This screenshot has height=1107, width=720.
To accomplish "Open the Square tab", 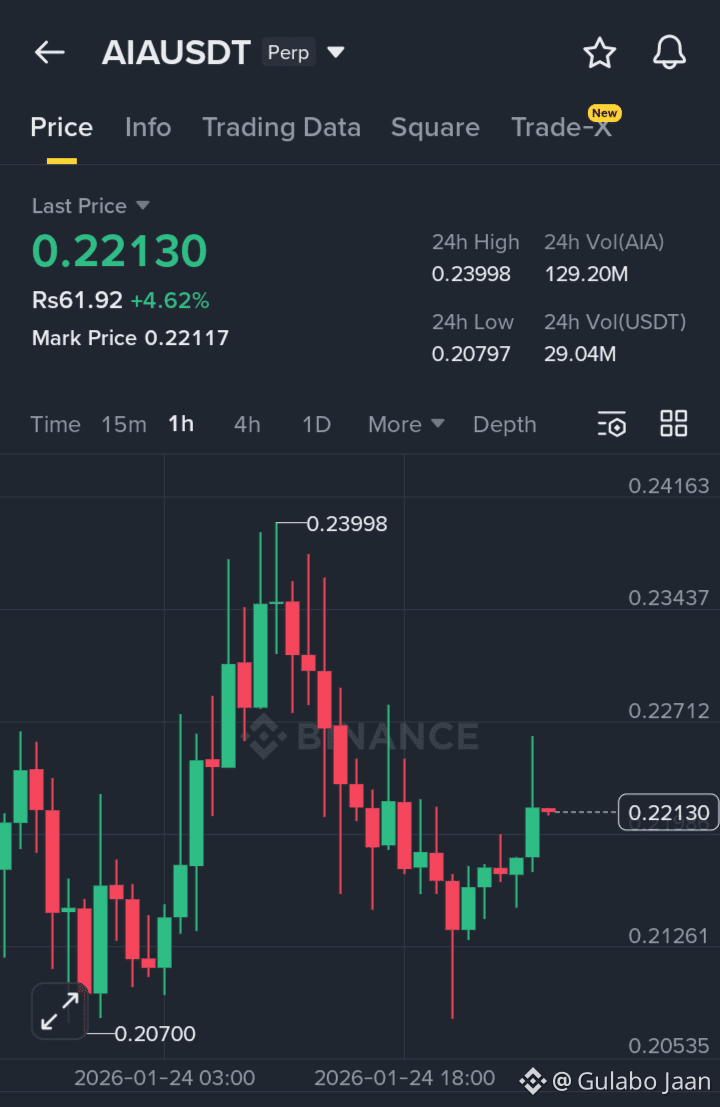I will pos(435,127).
